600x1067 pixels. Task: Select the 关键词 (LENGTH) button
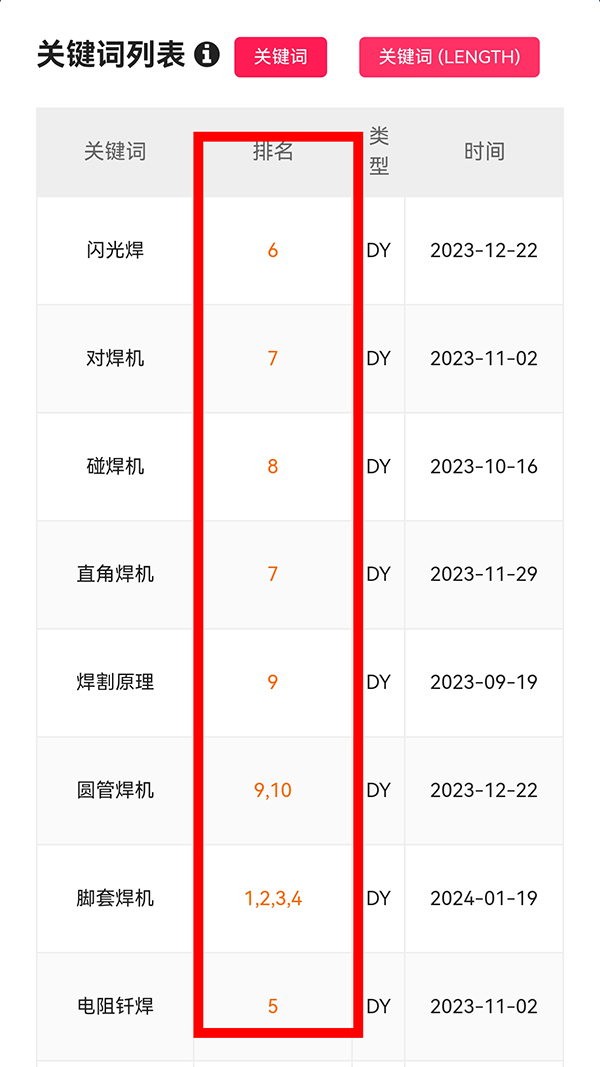[449, 57]
